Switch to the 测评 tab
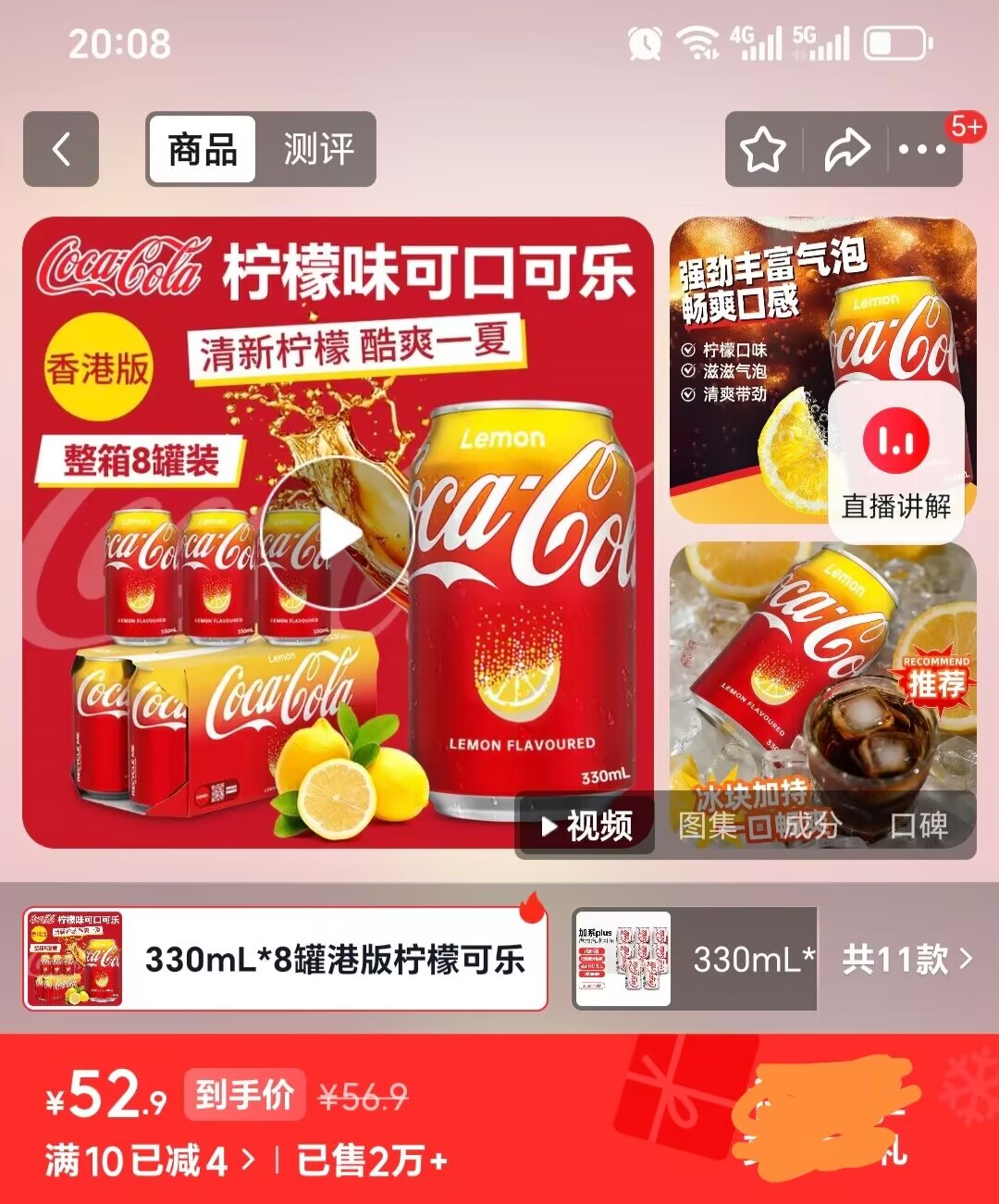 [x=317, y=149]
